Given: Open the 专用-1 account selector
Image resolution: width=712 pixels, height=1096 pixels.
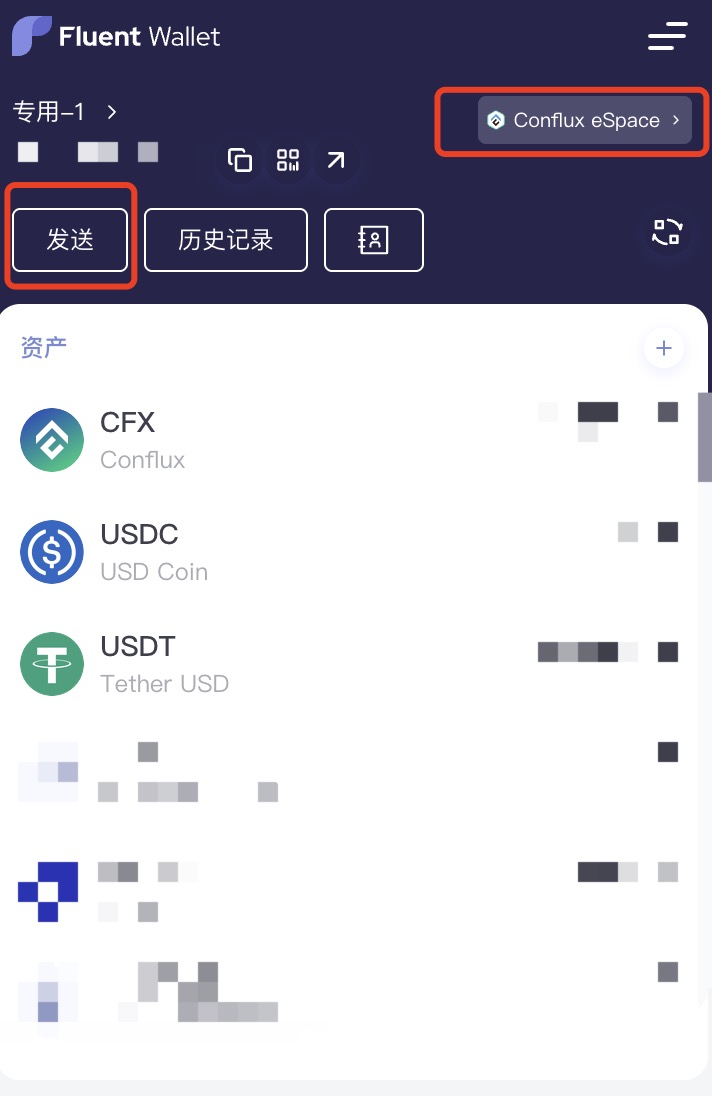Looking at the screenshot, I should point(66,111).
